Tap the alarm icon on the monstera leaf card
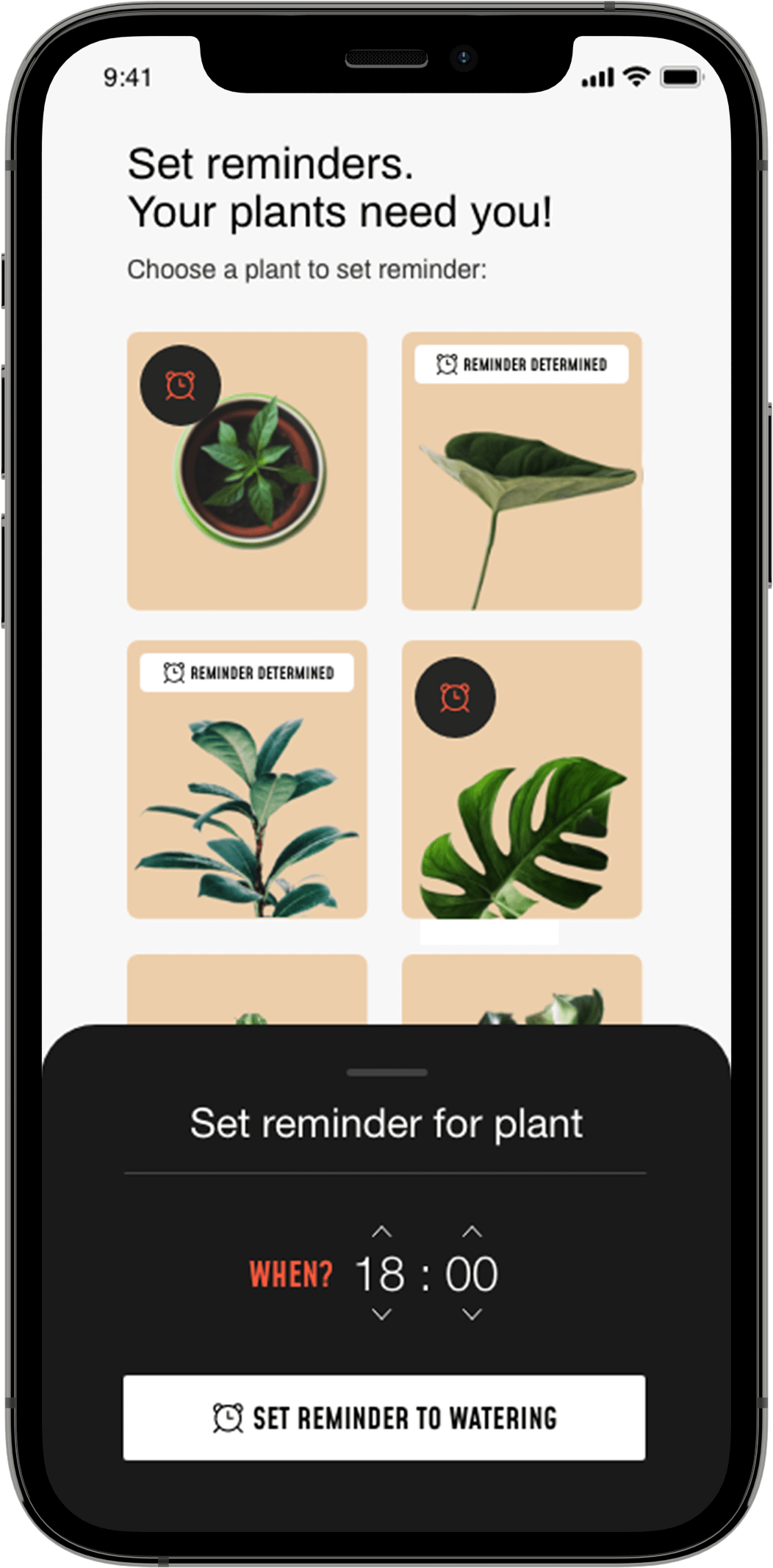 [x=455, y=697]
